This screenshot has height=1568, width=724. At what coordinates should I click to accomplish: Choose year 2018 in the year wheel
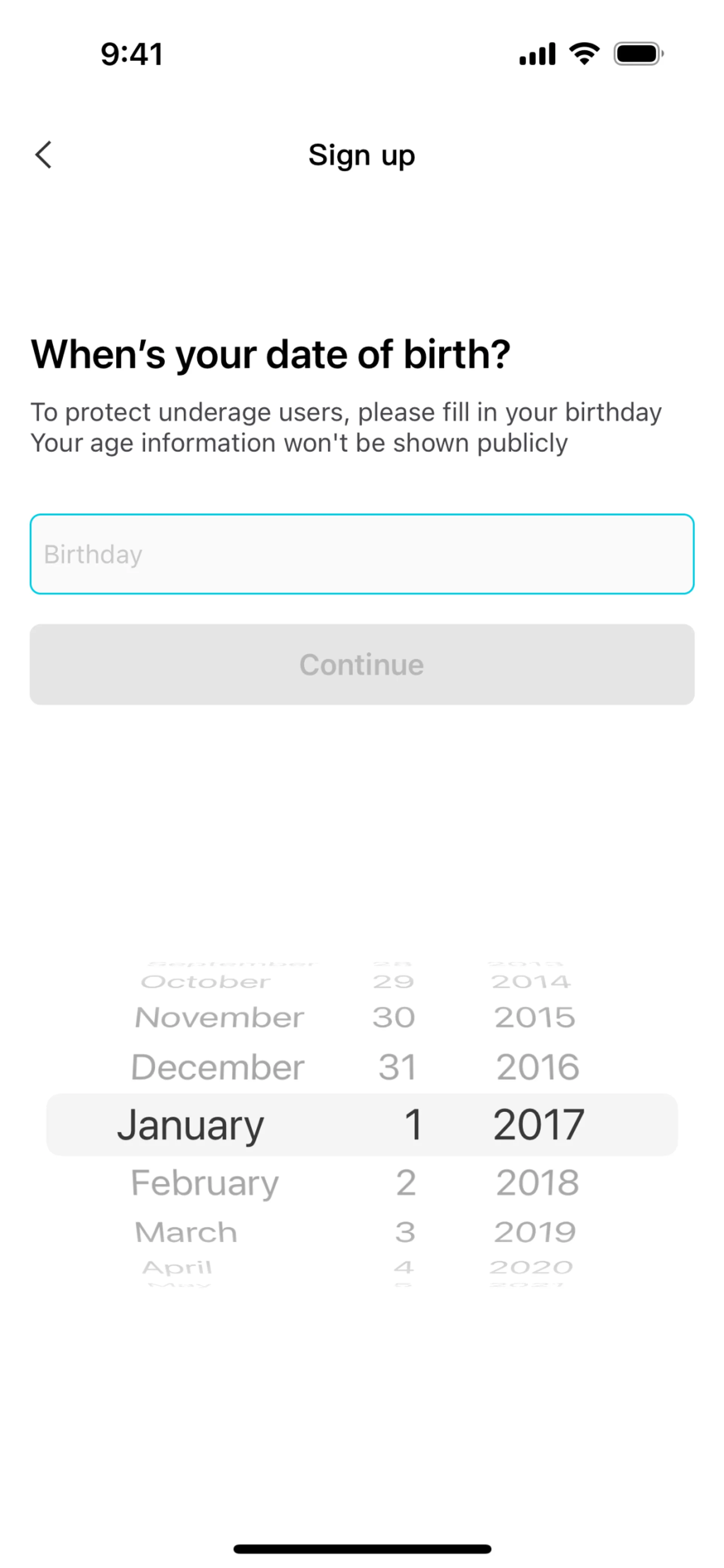(x=537, y=1183)
